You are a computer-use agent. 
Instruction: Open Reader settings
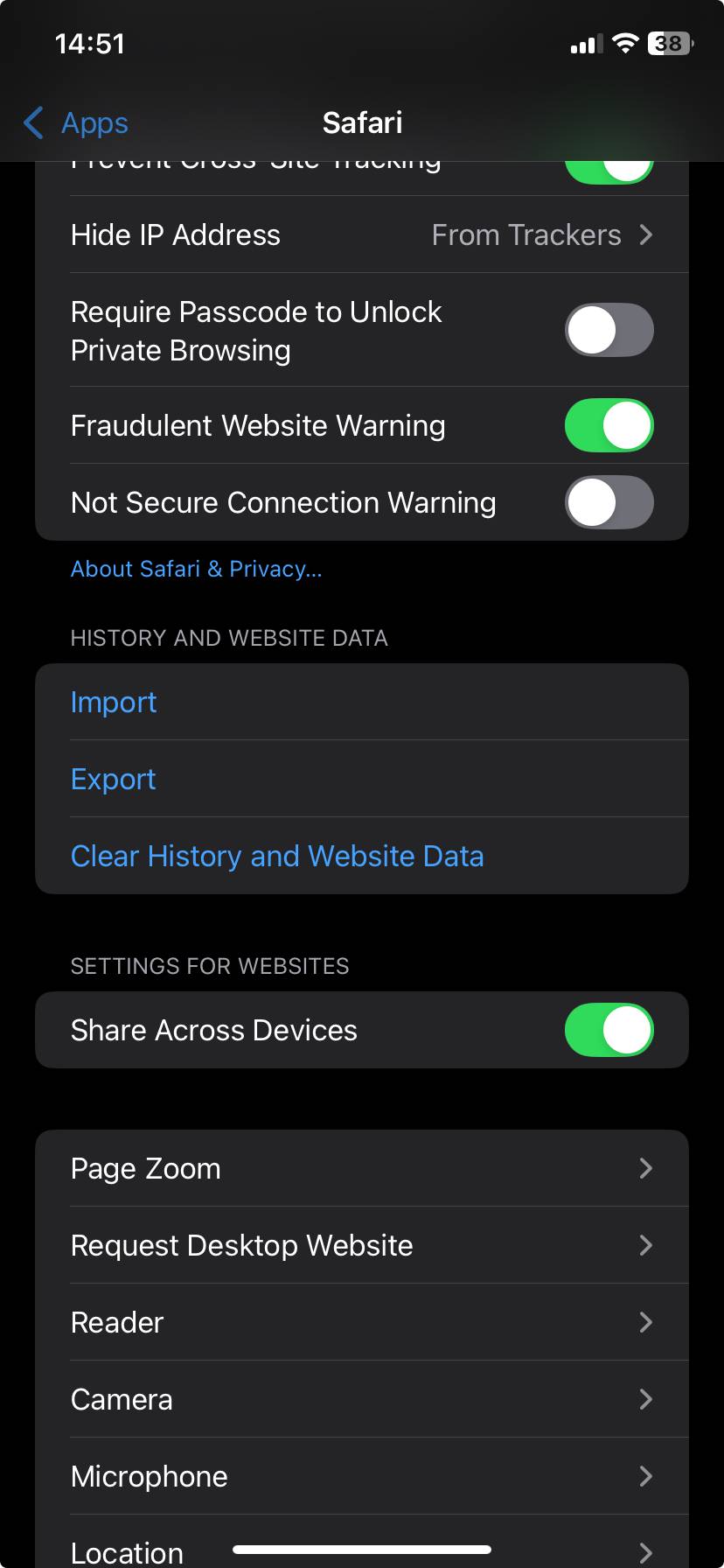coord(361,1323)
